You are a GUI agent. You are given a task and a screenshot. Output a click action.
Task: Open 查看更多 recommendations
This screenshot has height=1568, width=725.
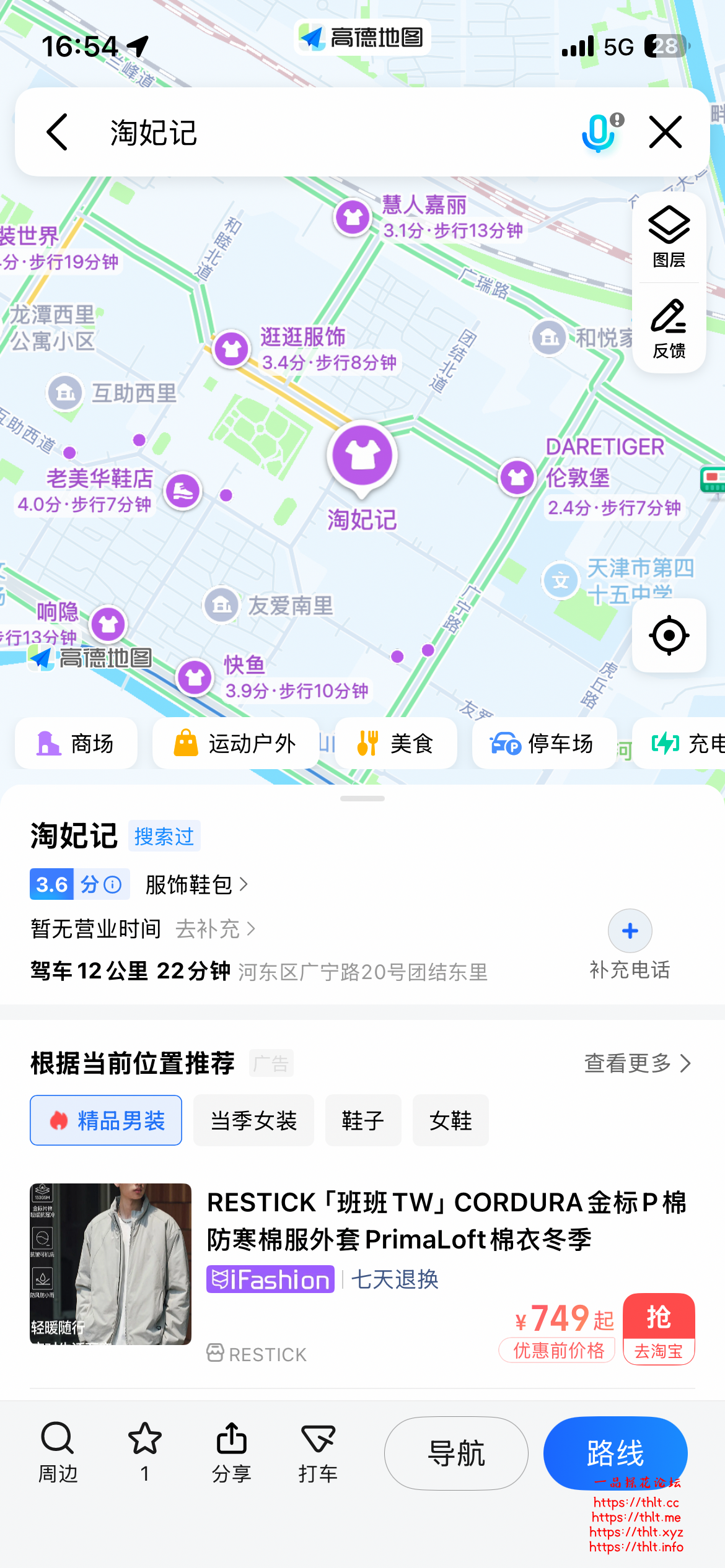coord(637,1063)
